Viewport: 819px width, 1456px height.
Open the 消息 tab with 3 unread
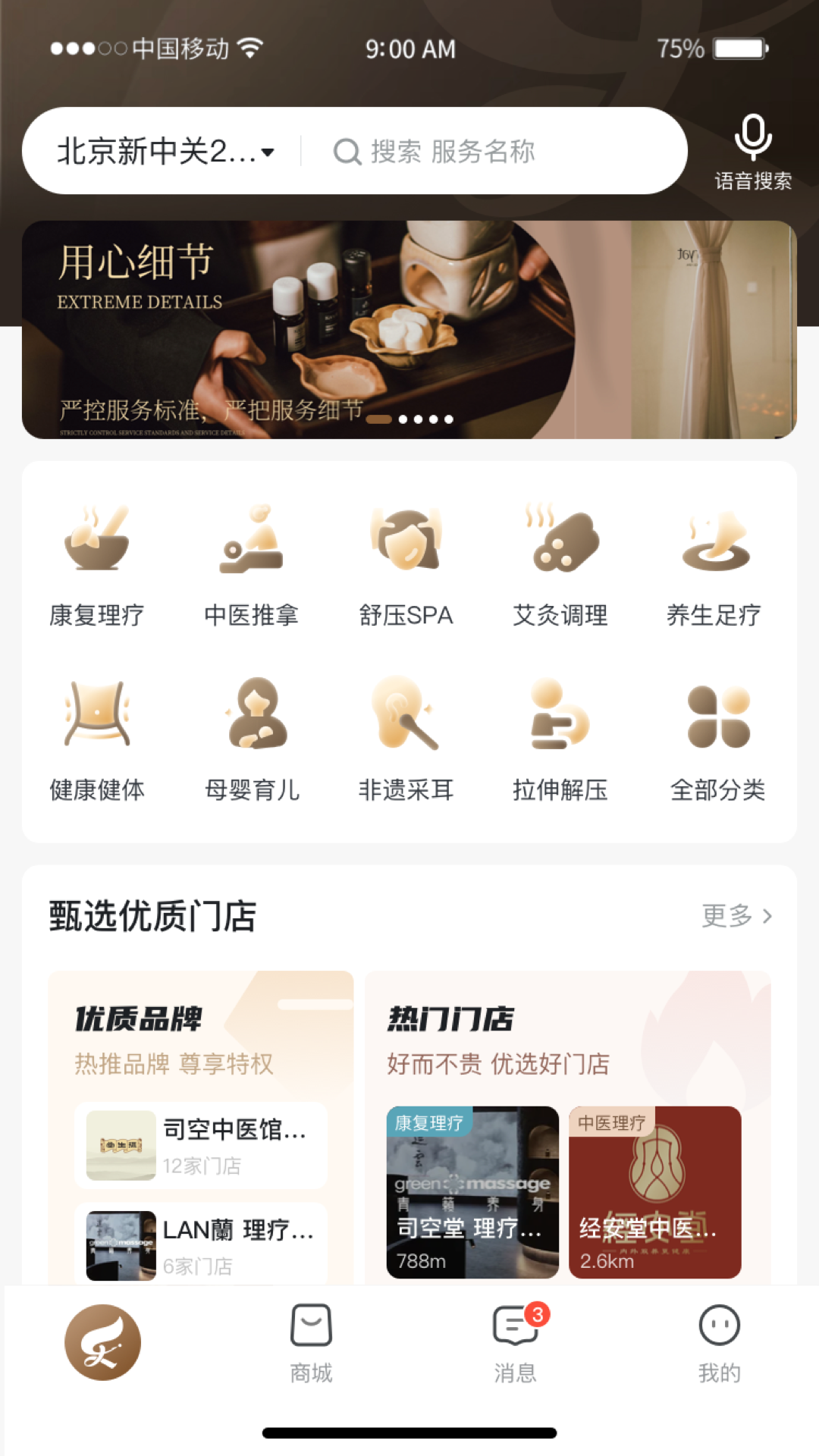(x=516, y=1342)
